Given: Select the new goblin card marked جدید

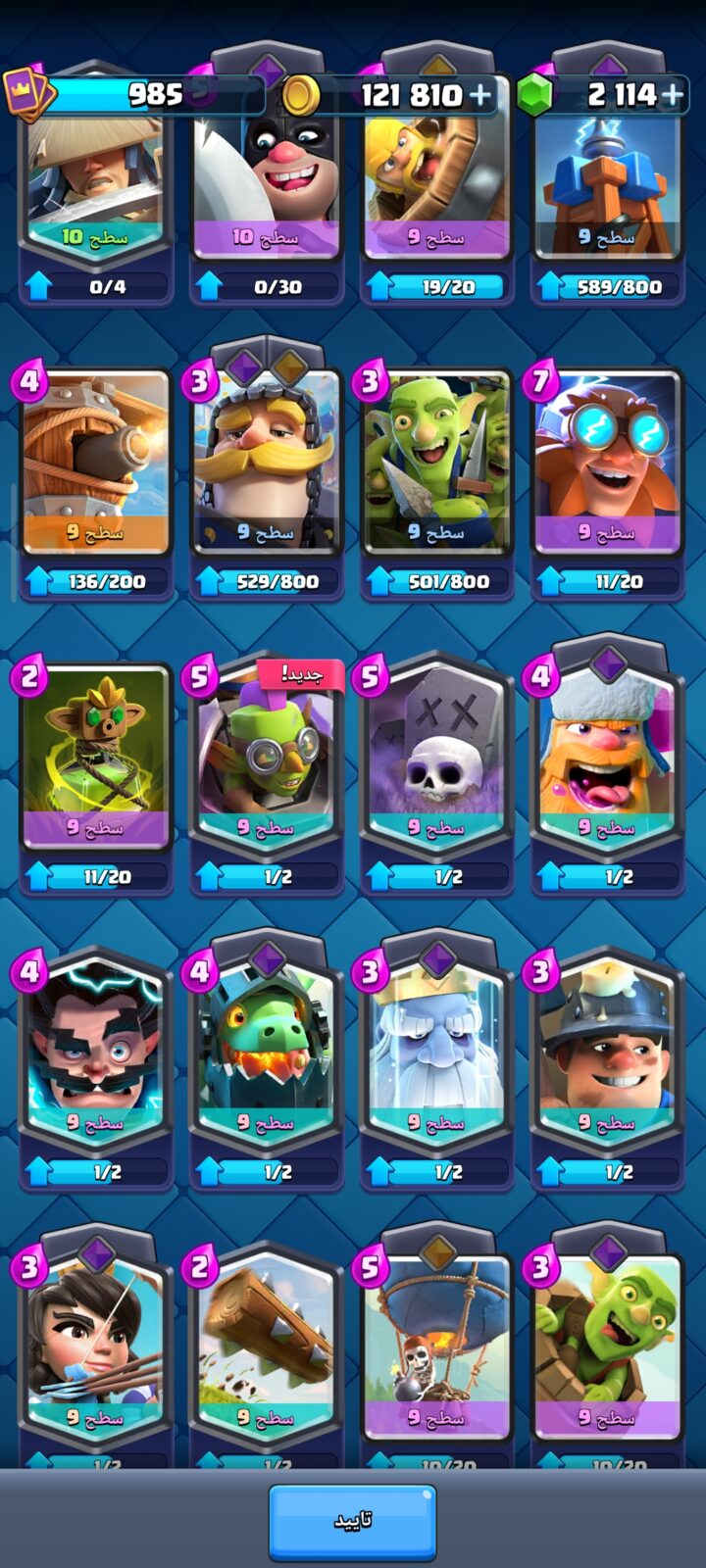Looking at the screenshot, I should coord(267,776).
